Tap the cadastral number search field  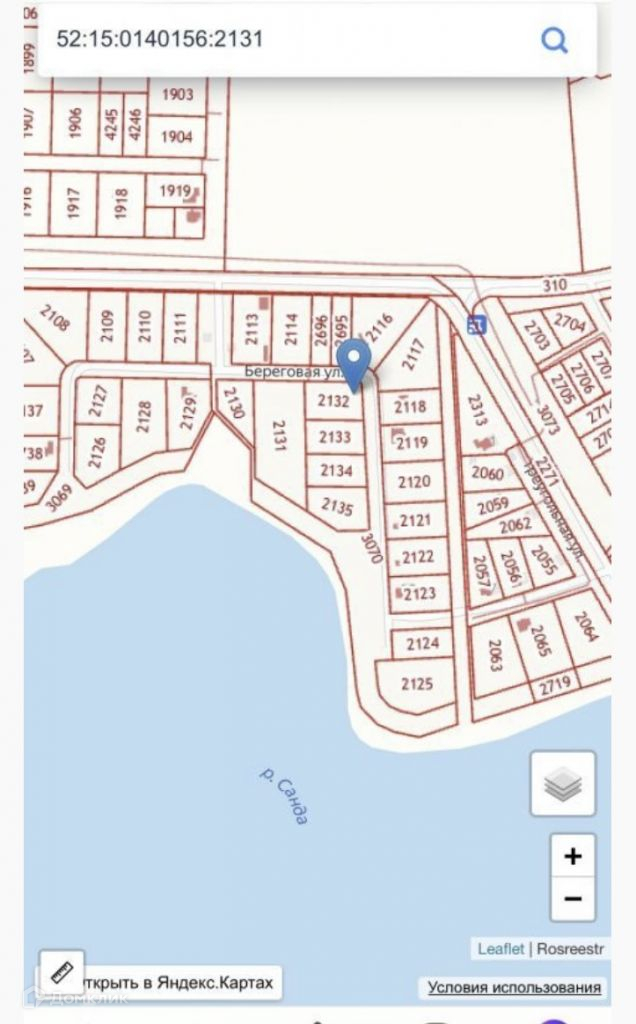tap(287, 40)
